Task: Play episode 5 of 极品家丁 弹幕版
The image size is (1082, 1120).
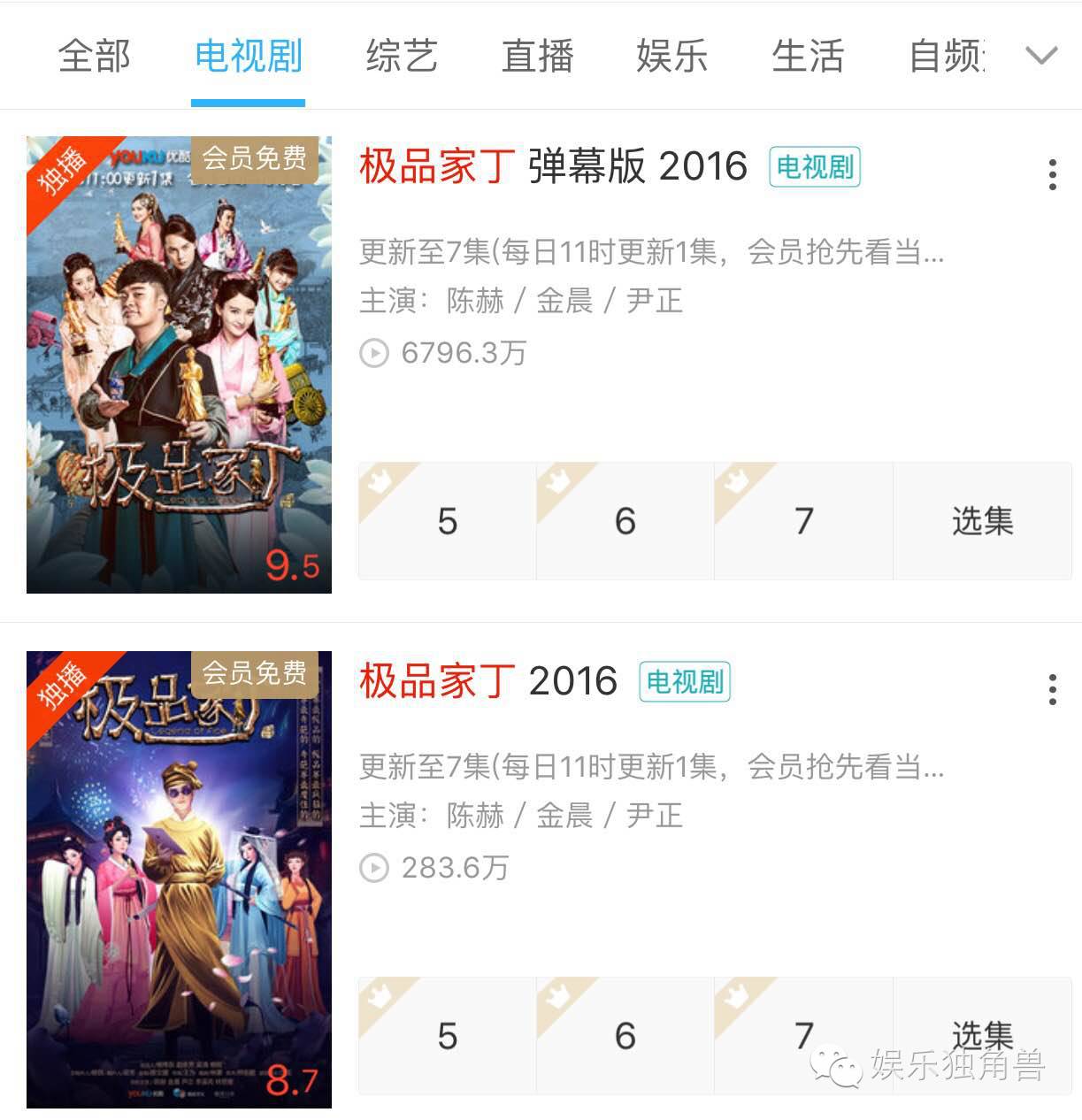Action: point(448,521)
